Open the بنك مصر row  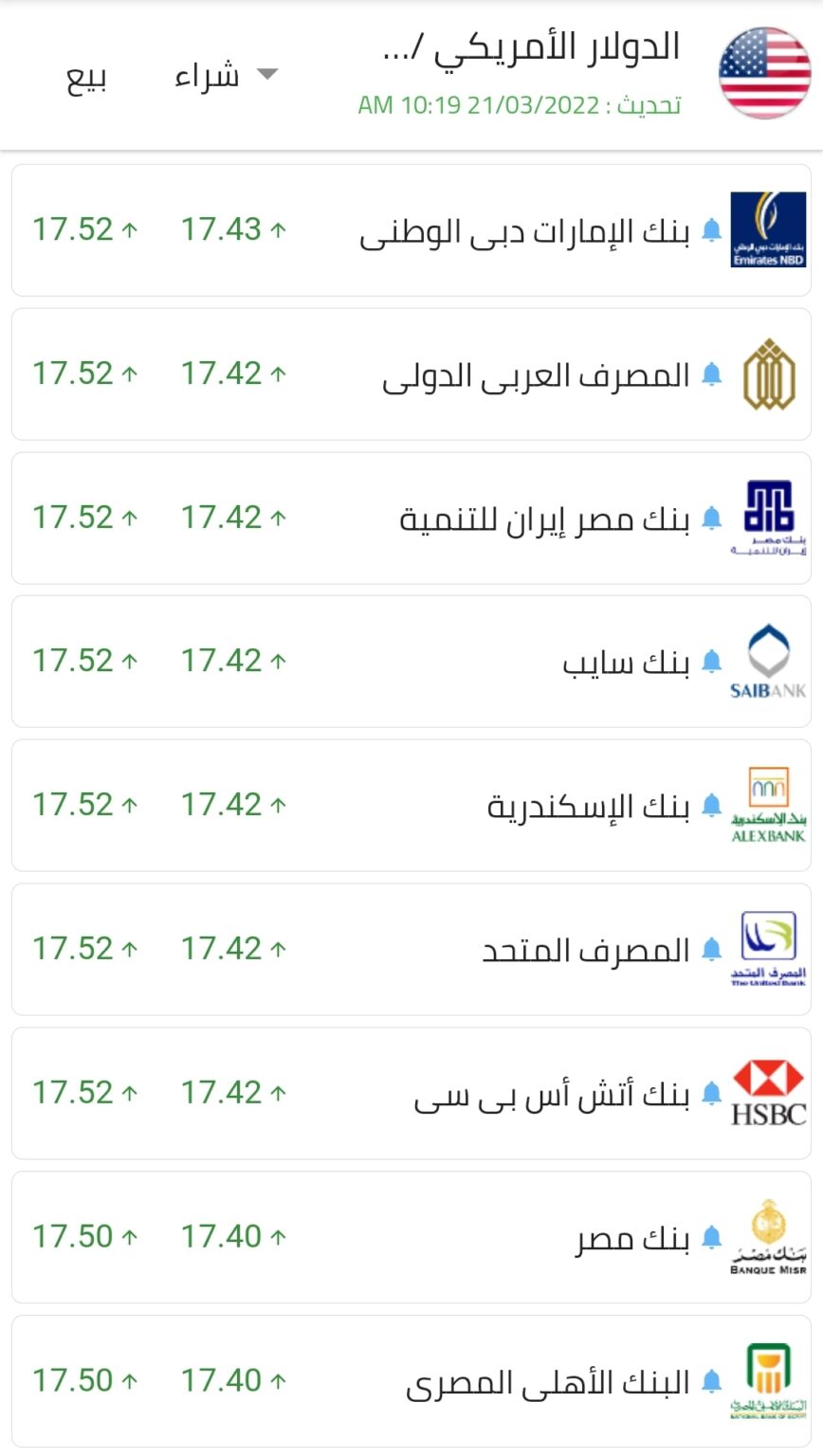[411, 1237]
